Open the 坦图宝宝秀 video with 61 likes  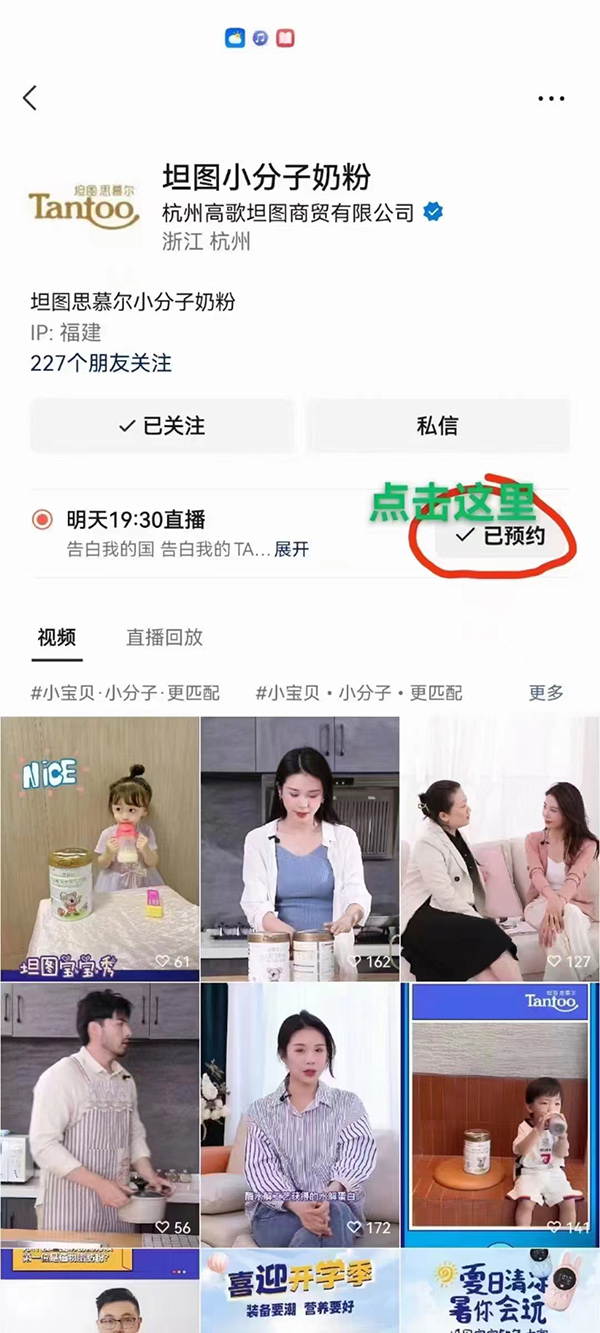99,848
